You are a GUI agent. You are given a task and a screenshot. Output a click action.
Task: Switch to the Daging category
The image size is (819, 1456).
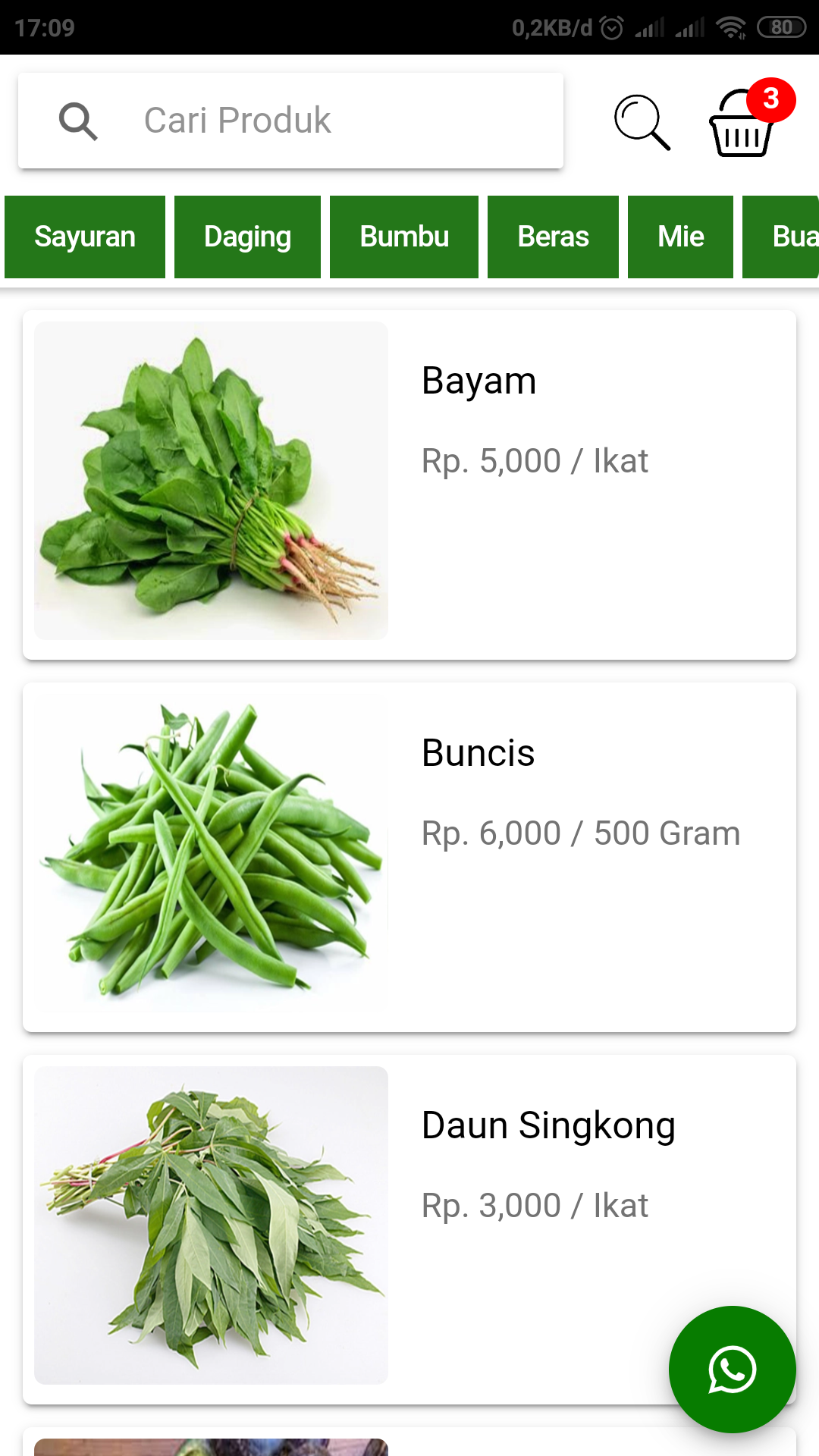[x=247, y=237]
